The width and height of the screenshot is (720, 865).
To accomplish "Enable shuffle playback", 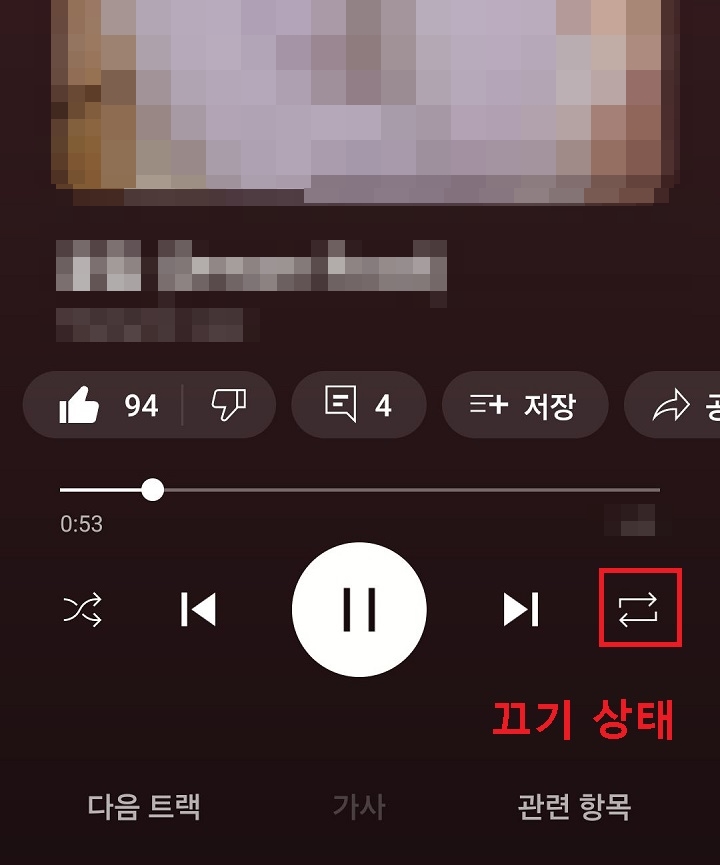I will [84, 609].
